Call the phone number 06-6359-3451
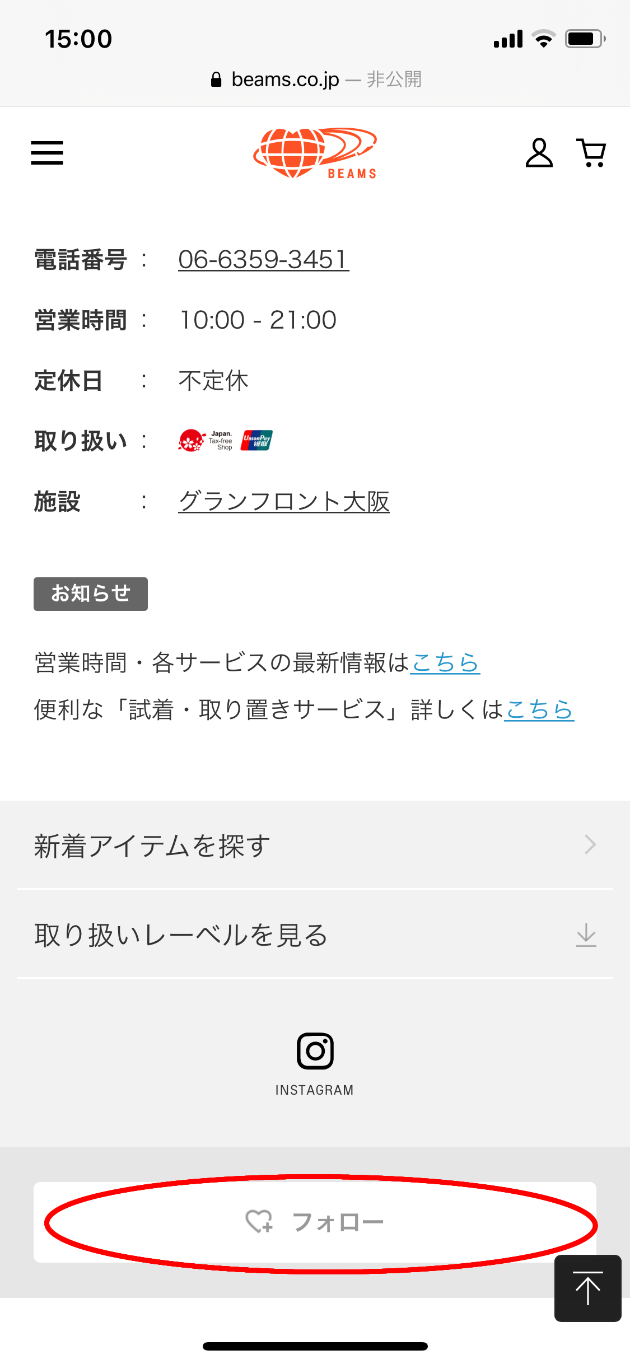 pyautogui.click(x=263, y=260)
